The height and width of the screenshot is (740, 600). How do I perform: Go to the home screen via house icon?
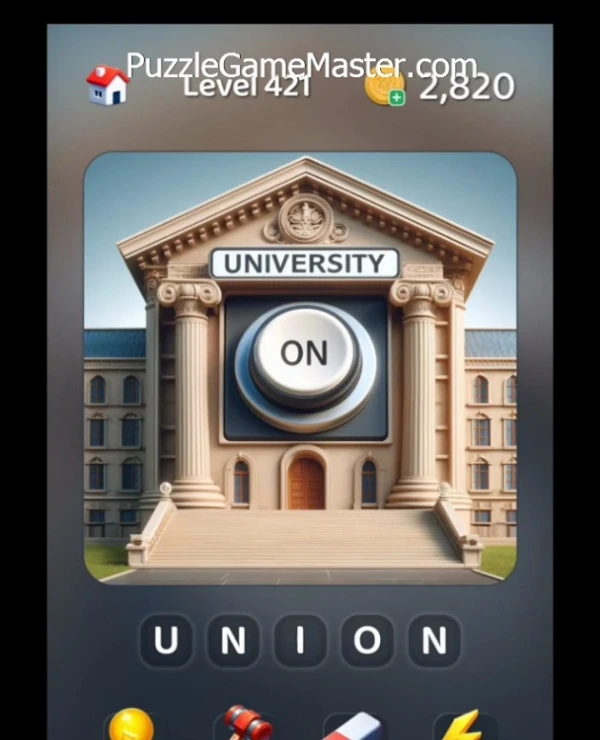[x=107, y=86]
